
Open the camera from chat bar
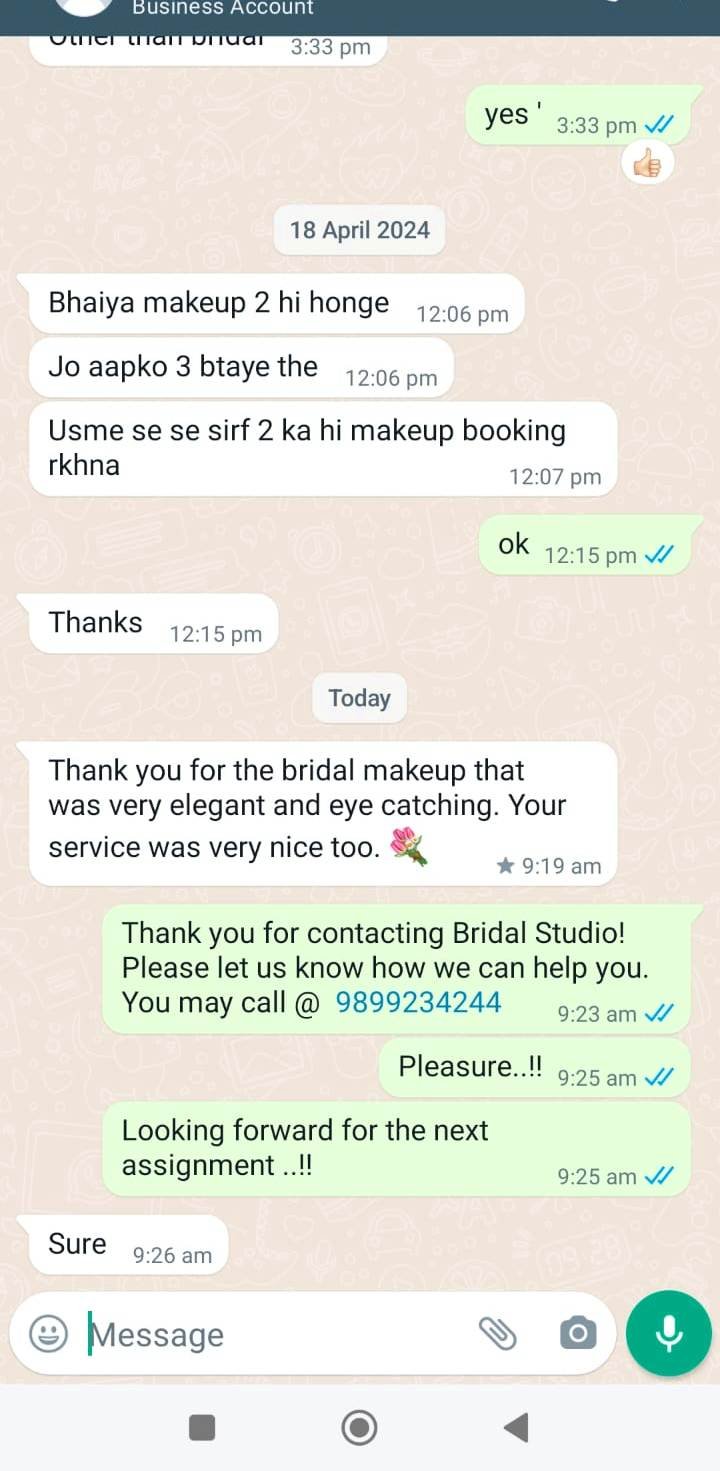[577, 1333]
